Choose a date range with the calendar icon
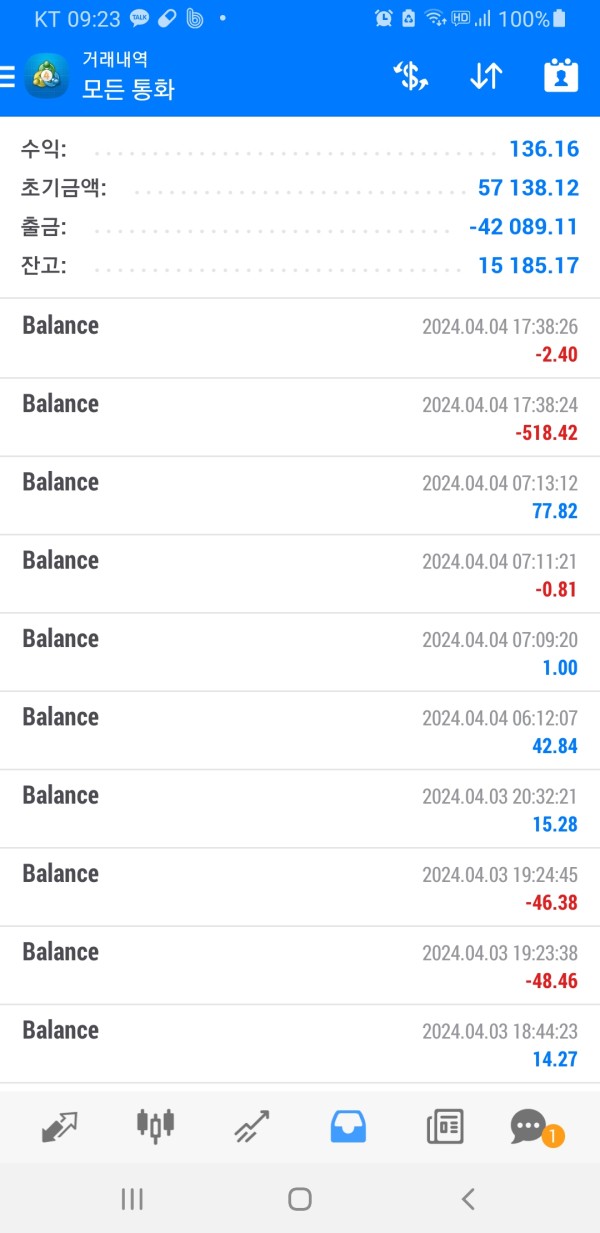The height and width of the screenshot is (1233, 600). tap(561, 77)
